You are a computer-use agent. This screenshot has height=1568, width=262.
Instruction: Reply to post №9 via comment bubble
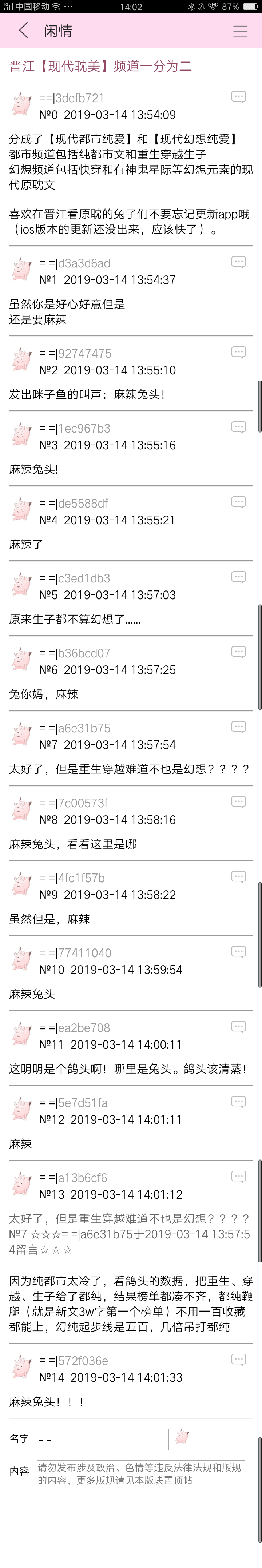(238, 876)
